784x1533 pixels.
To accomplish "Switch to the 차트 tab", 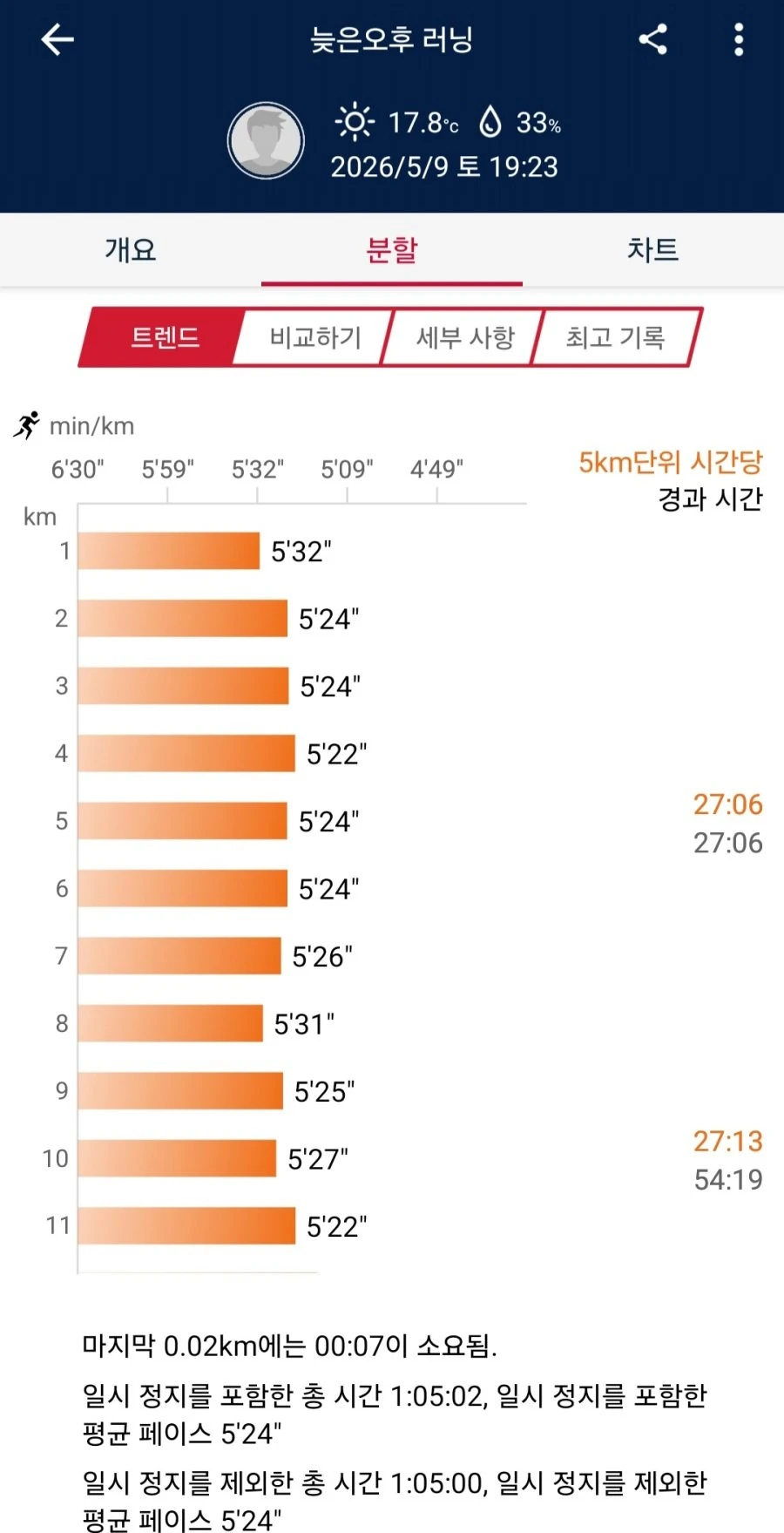I will [653, 250].
